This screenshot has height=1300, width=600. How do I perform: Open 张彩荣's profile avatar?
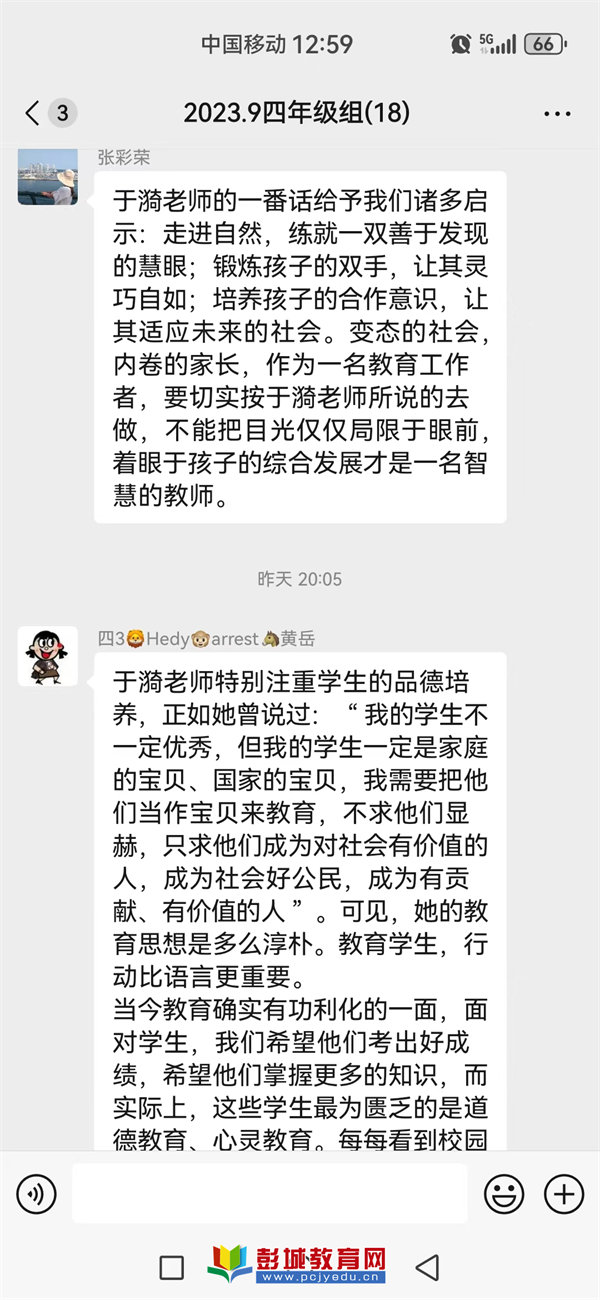(47, 177)
